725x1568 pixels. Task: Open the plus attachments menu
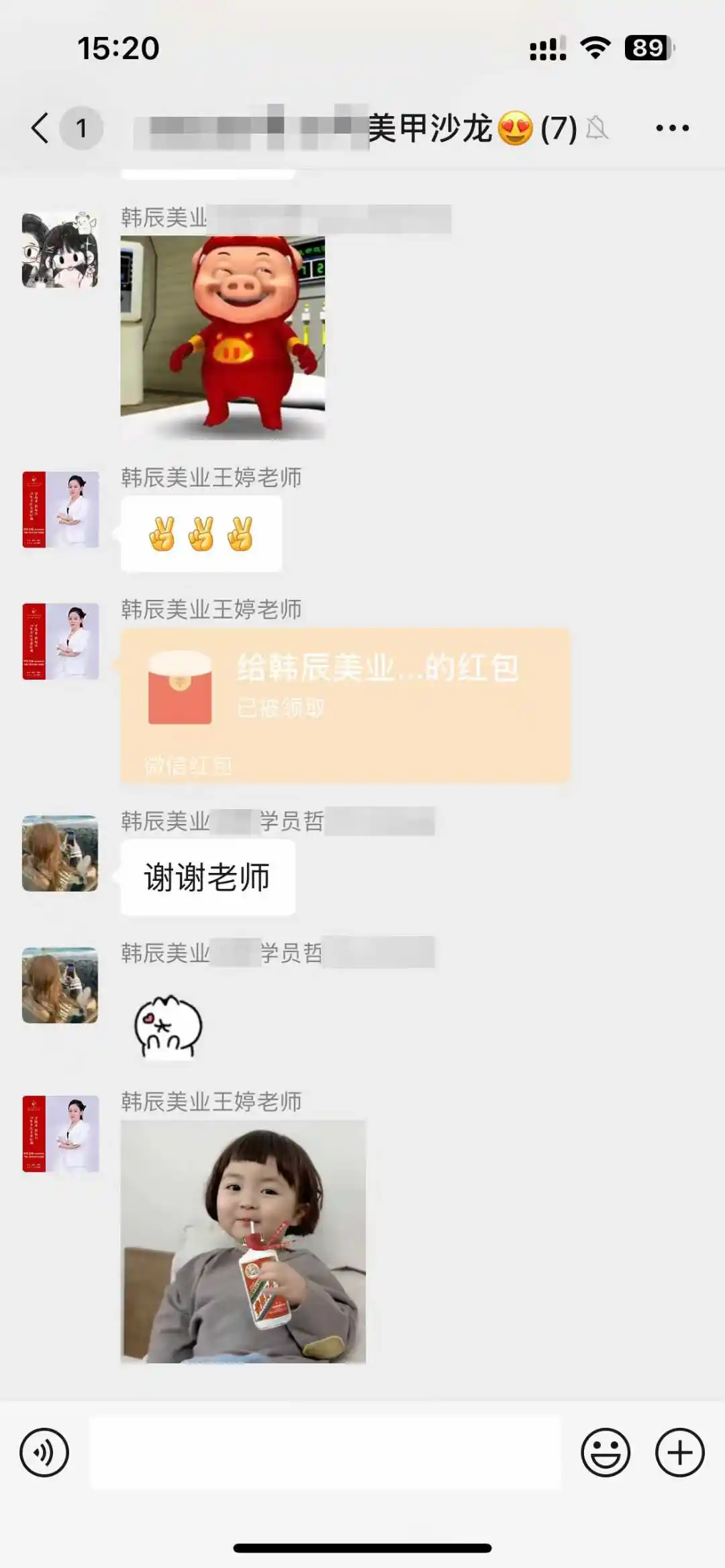[679, 1453]
